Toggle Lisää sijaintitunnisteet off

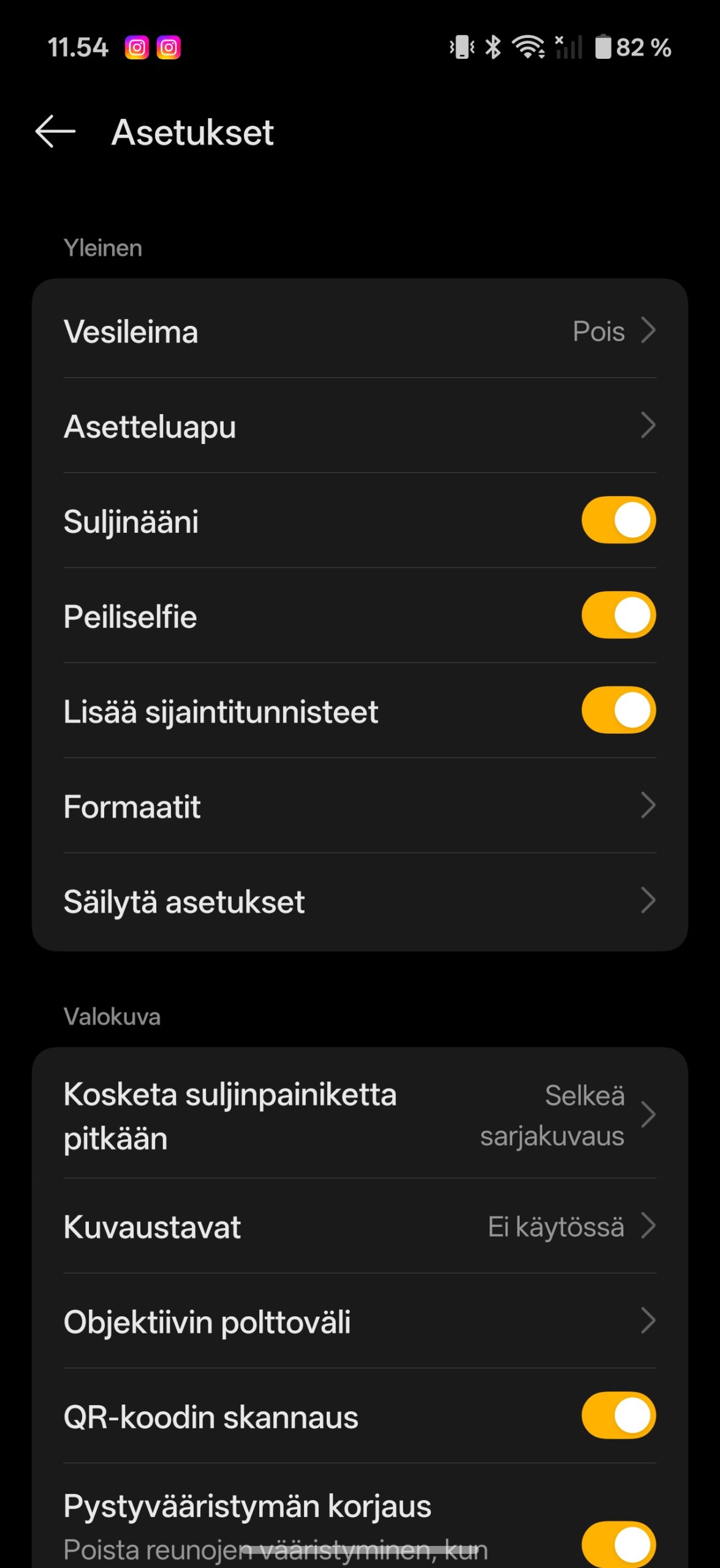pyautogui.click(x=618, y=710)
